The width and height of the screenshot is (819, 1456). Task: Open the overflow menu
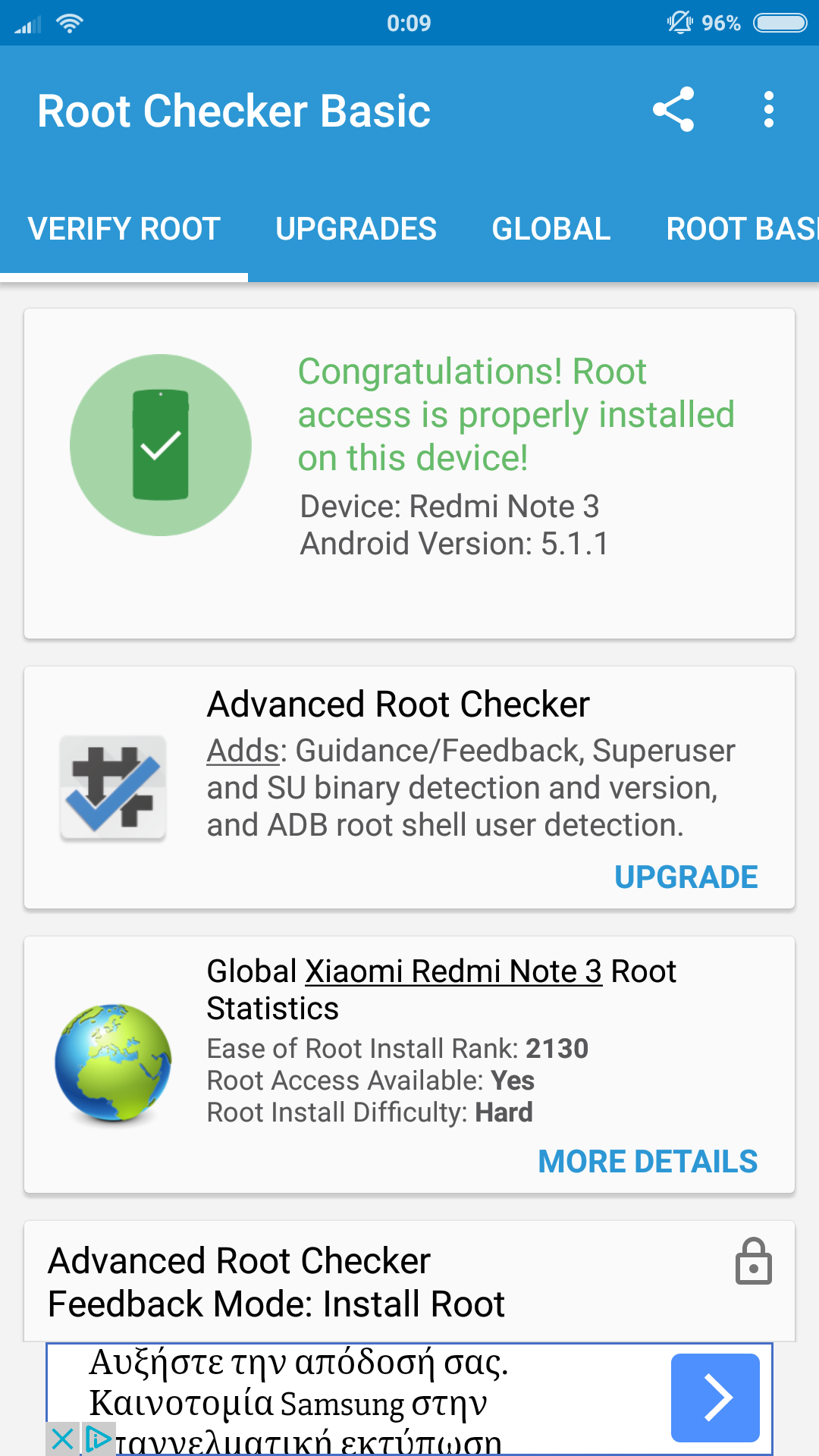click(x=768, y=110)
